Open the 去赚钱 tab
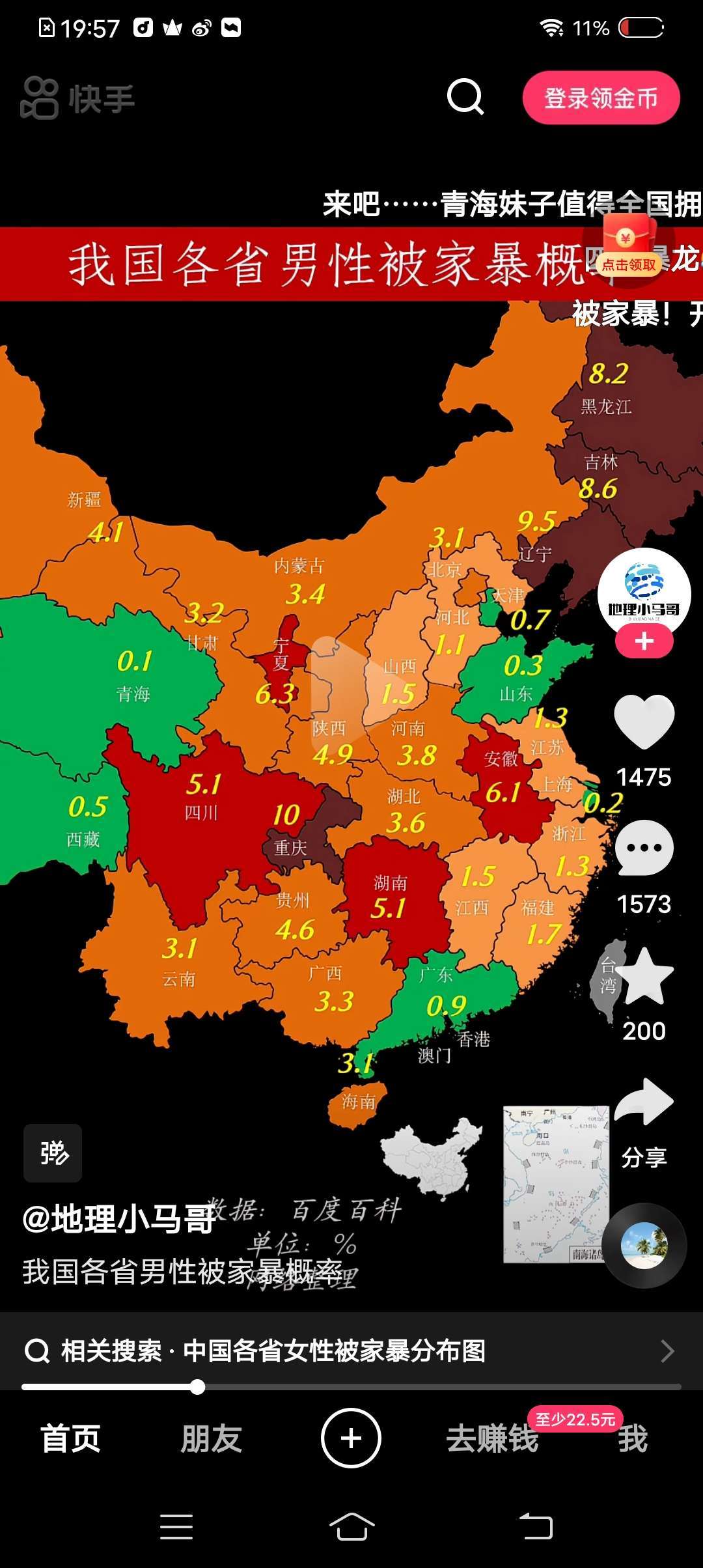The height and width of the screenshot is (1568, 703). pyautogui.click(x=493, y=1438)
